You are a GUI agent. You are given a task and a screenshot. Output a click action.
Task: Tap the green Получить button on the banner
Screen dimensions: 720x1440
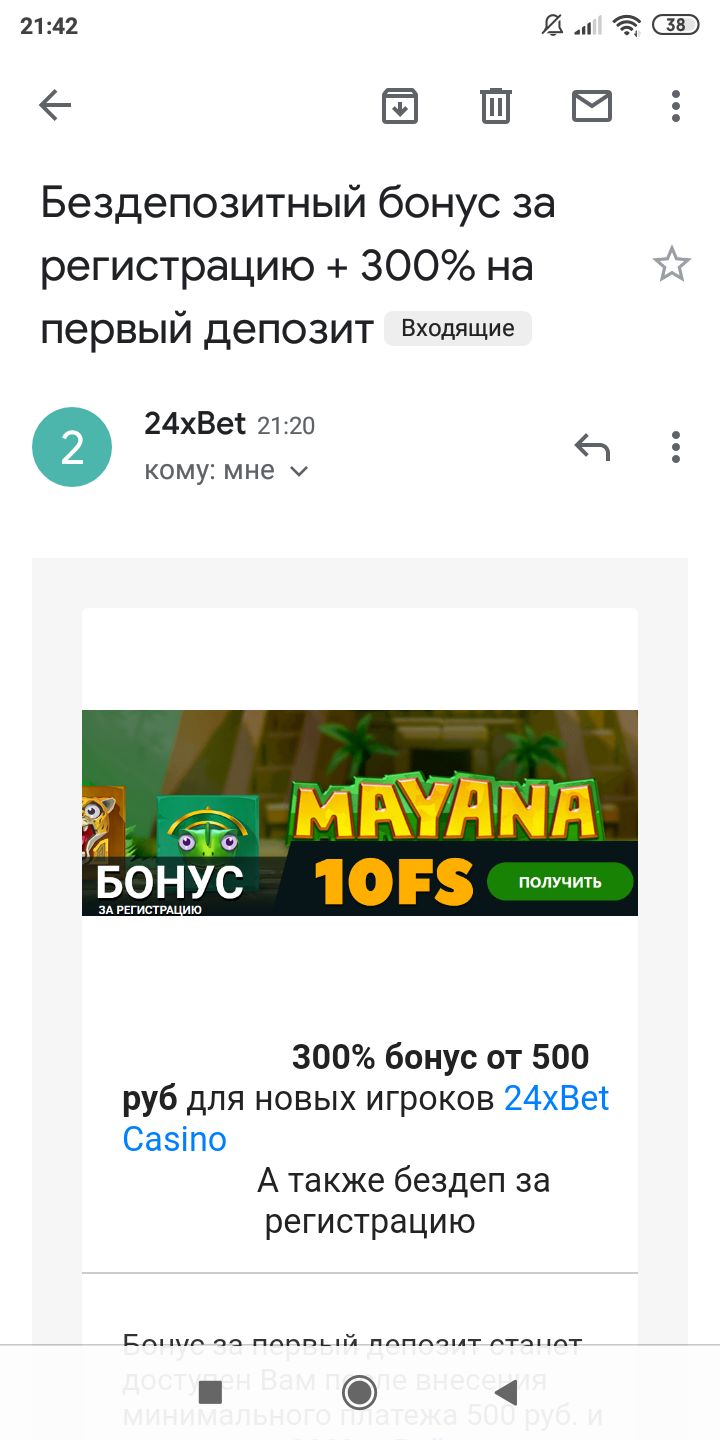click(x=560, y=882)
